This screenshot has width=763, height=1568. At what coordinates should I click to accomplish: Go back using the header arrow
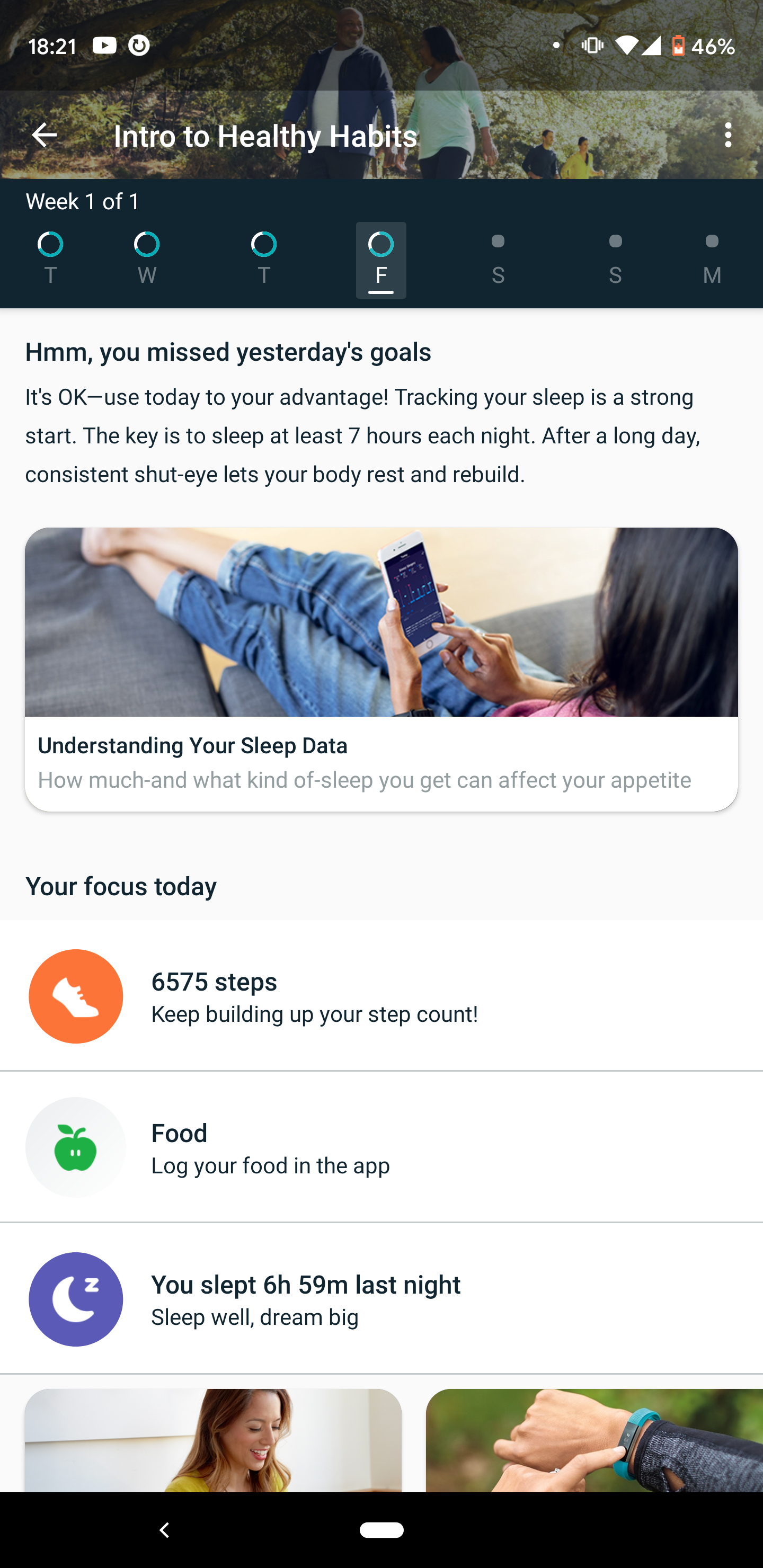45,135
